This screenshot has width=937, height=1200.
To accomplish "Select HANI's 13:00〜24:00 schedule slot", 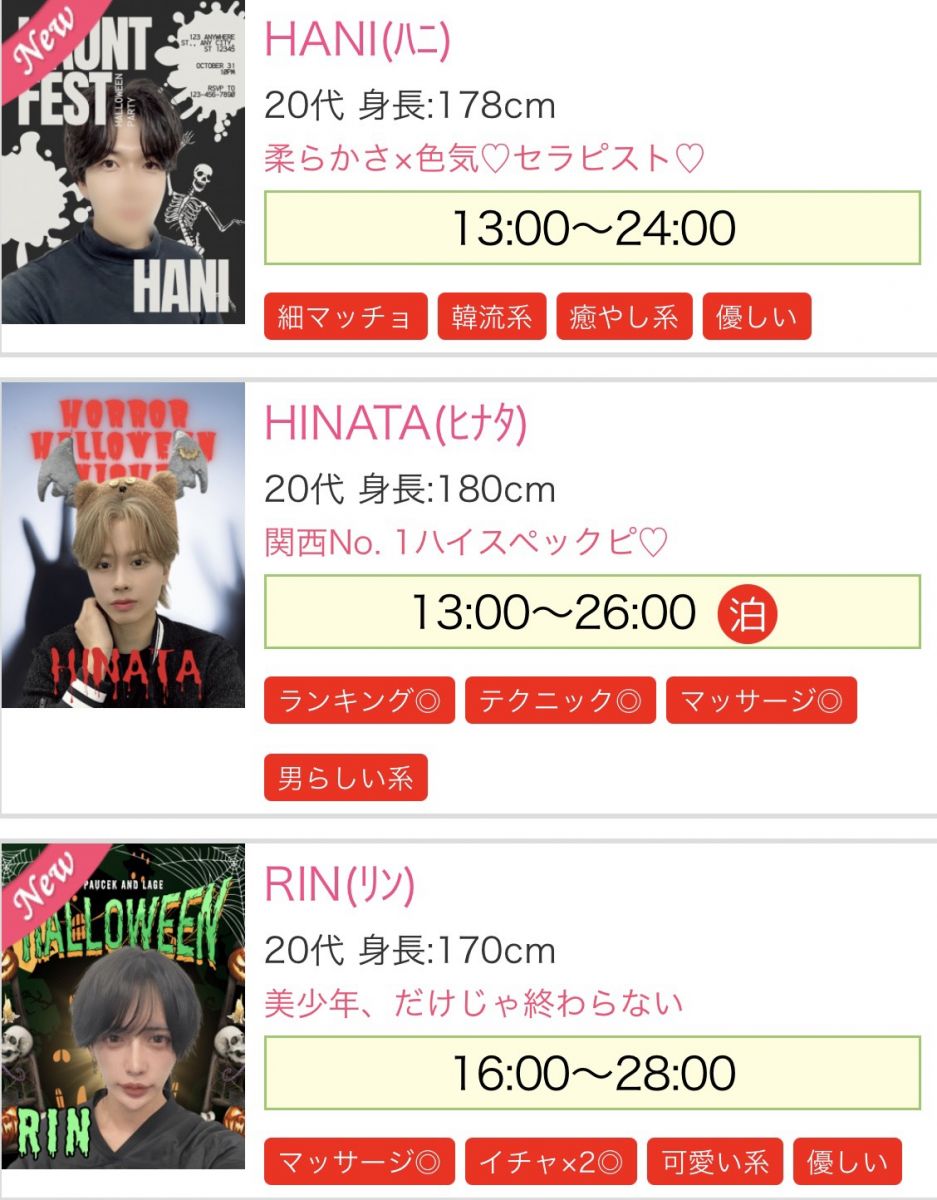I will pyautogui.click(x=592, y=228).
